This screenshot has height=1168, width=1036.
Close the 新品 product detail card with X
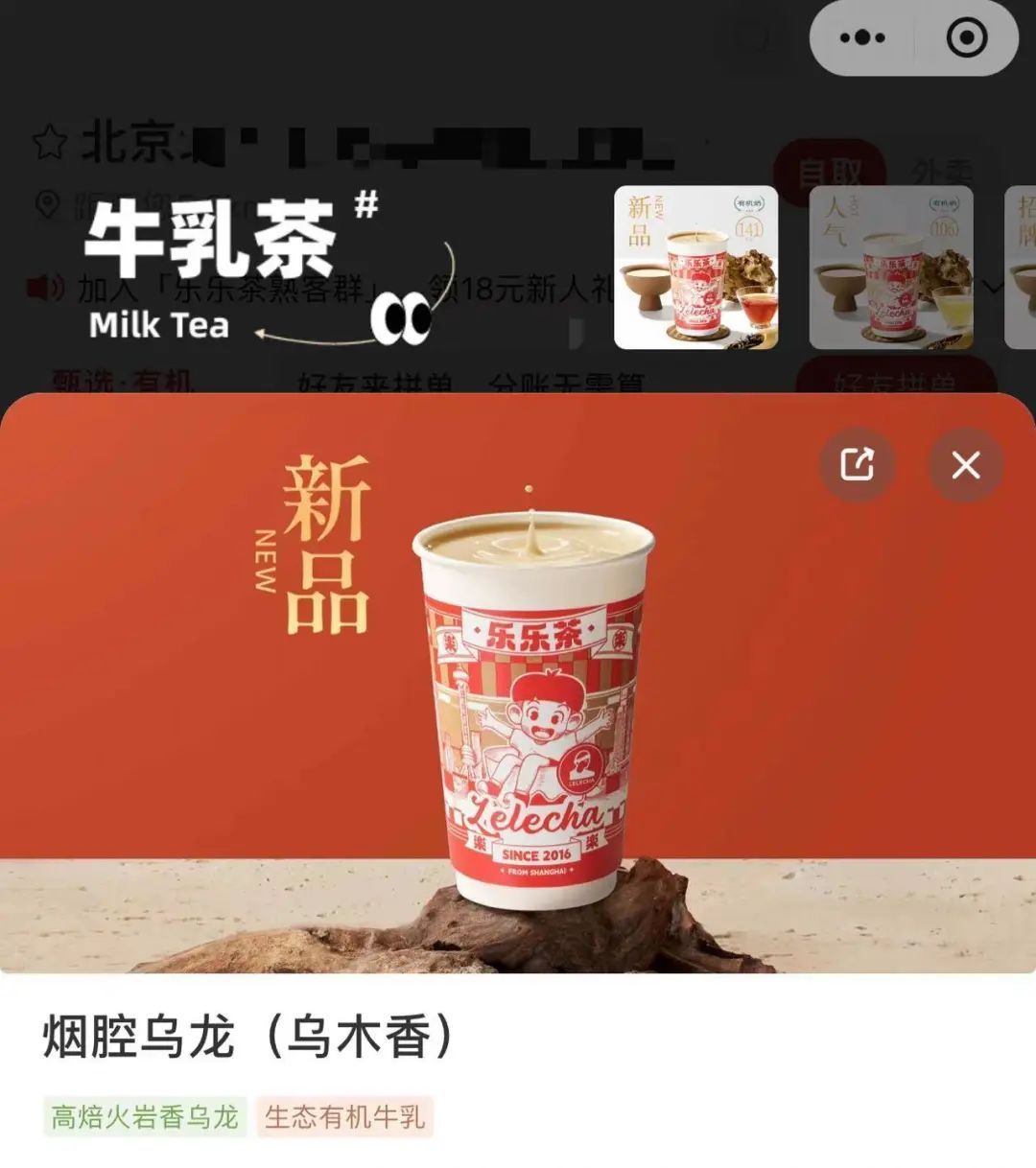(964, 466)
